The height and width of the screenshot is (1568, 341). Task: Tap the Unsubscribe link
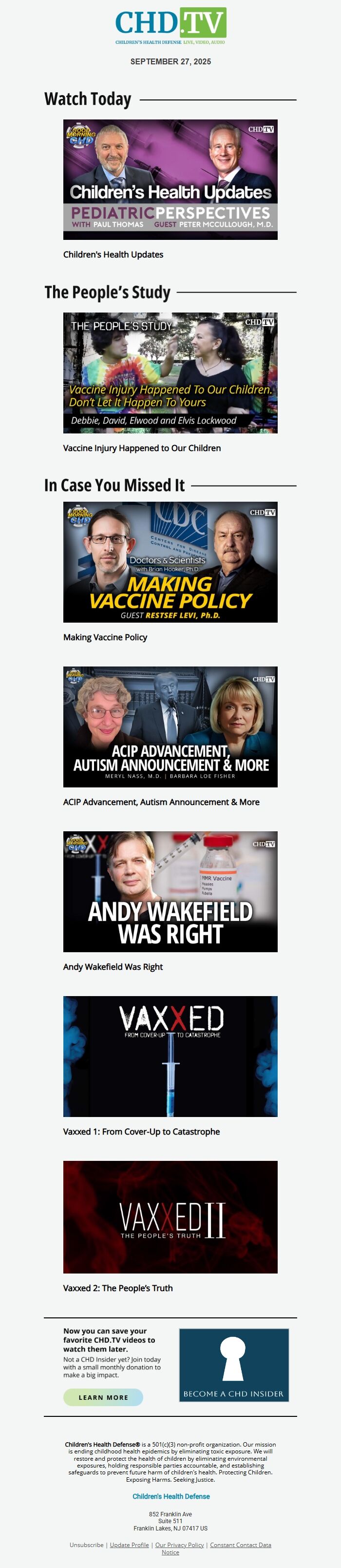[x=86, y=1545]
